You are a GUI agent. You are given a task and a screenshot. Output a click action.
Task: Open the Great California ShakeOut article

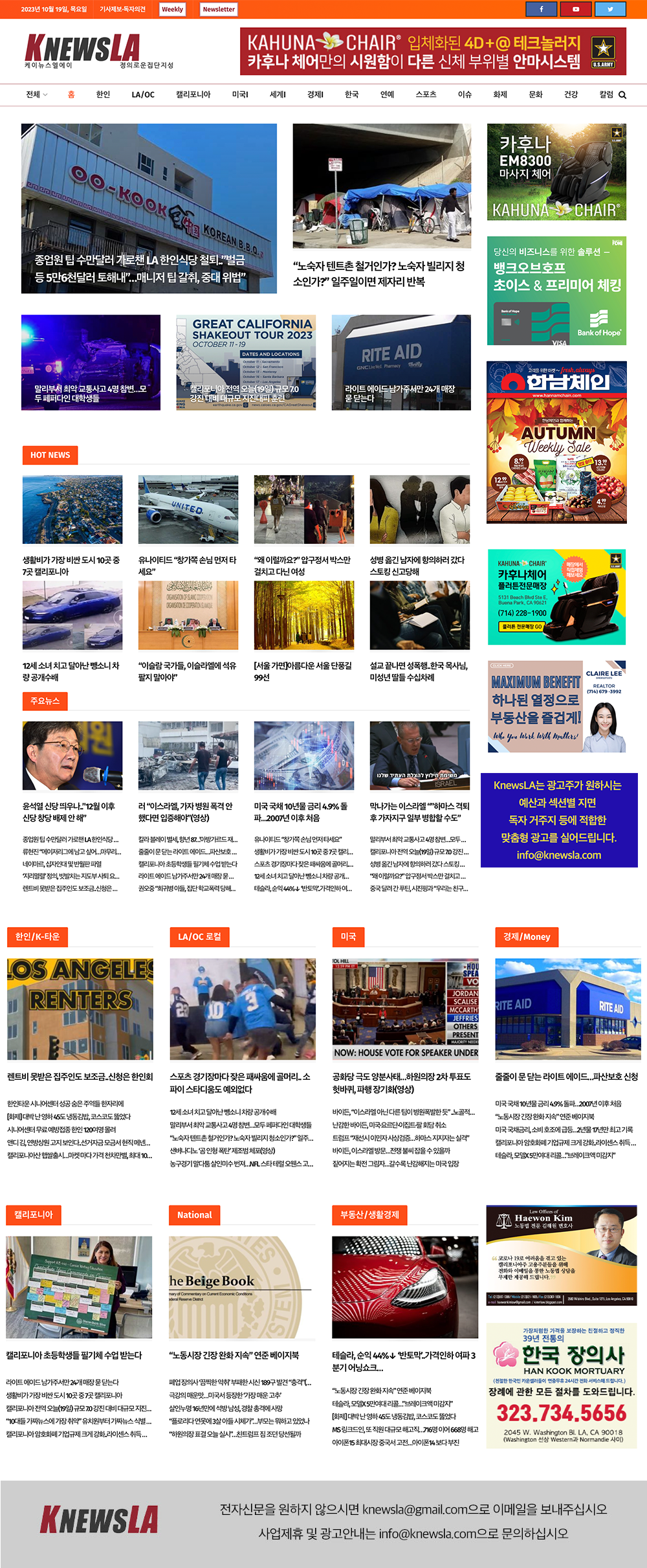pos(246,363)
